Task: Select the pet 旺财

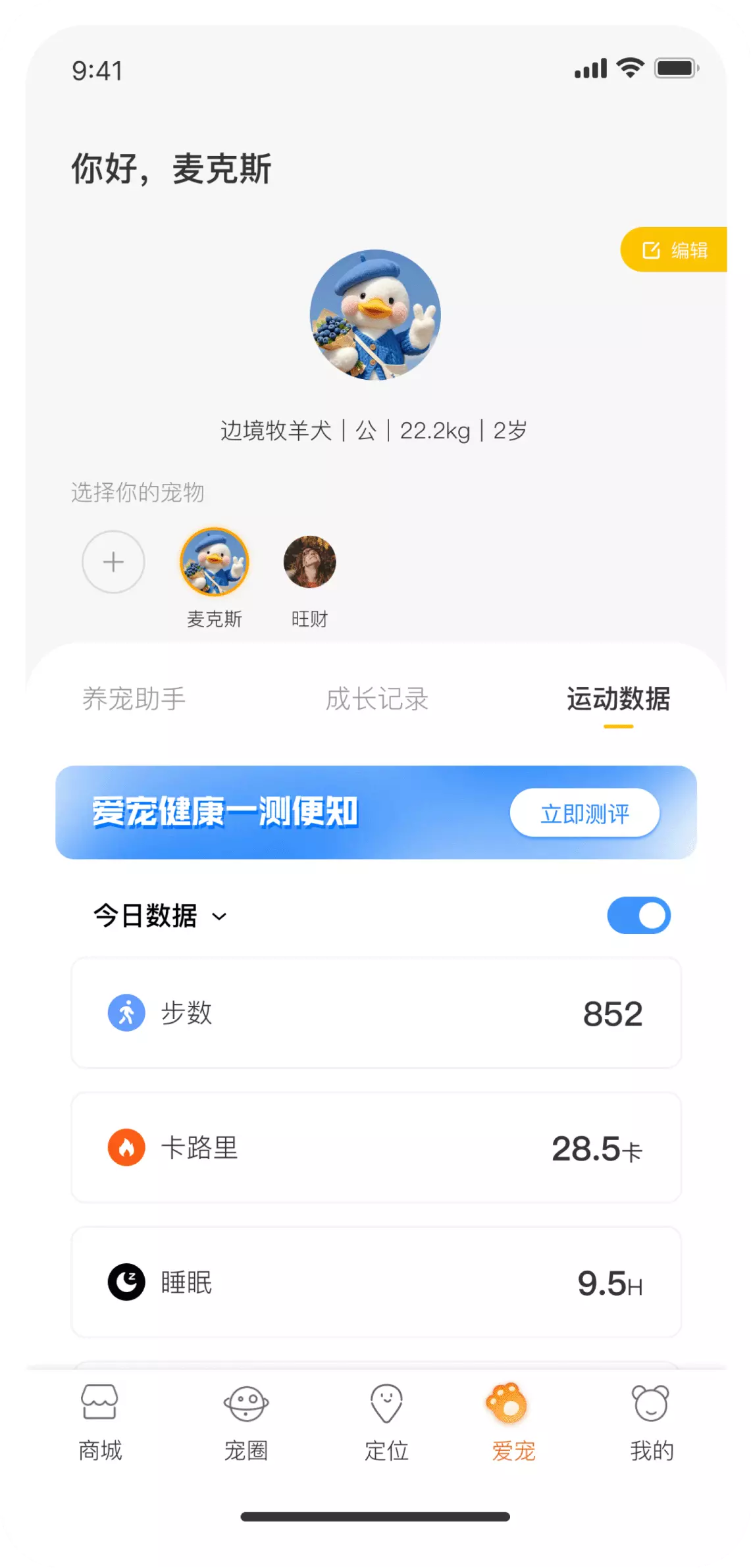Action: point(309,562)
